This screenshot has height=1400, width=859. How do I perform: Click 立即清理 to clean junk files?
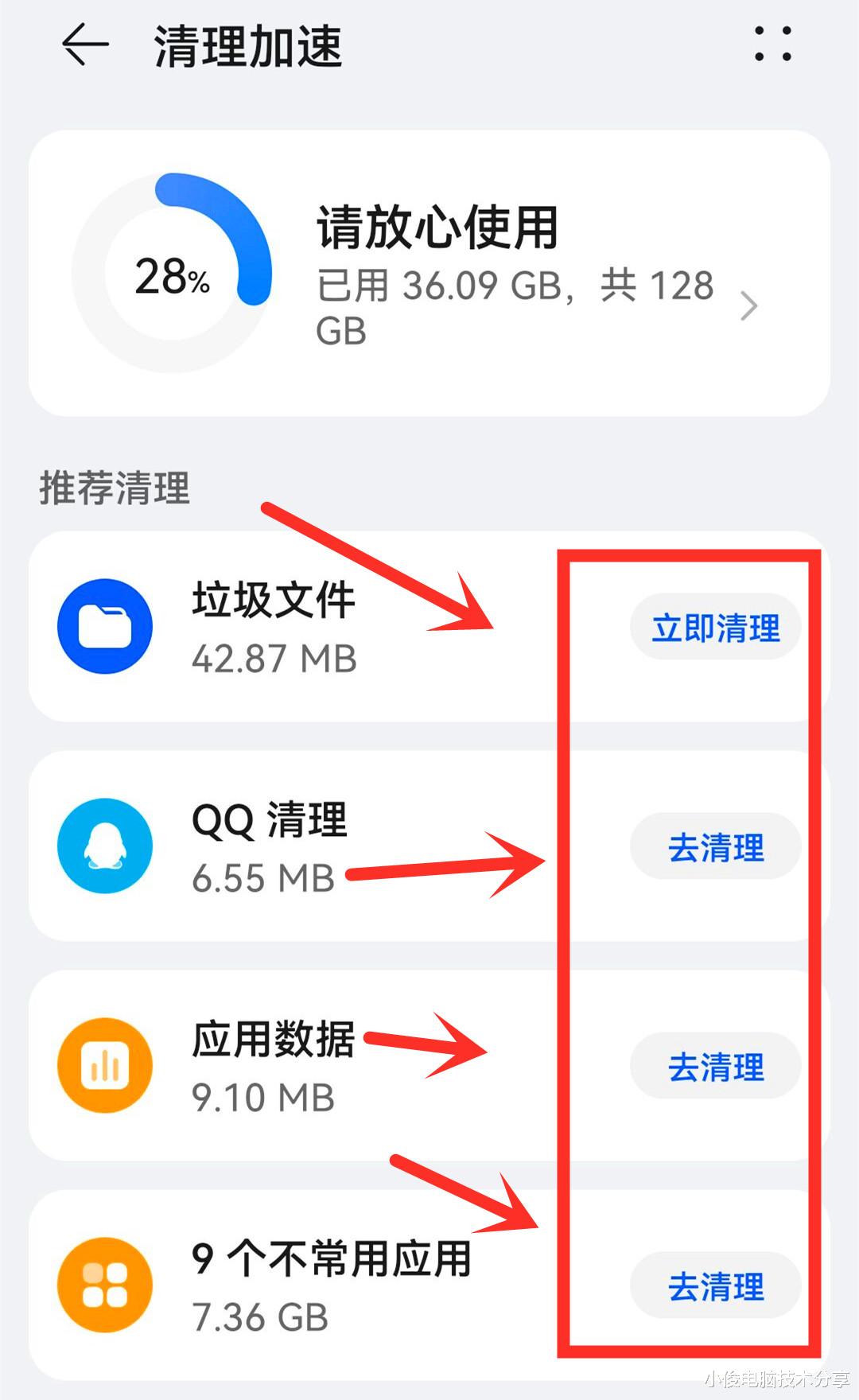coord(713,628)
